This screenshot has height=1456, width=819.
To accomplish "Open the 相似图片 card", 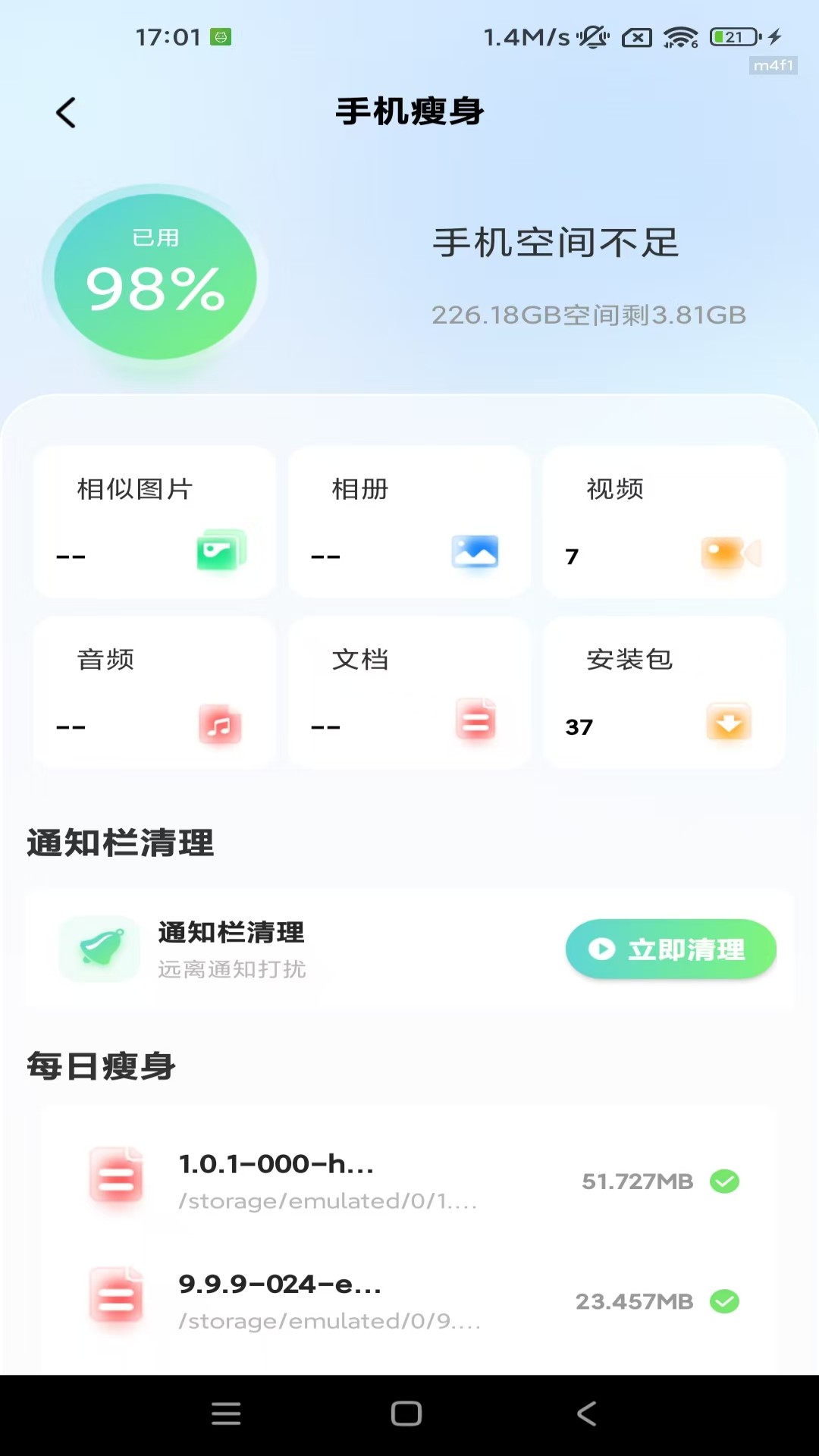I will [155, 522].
